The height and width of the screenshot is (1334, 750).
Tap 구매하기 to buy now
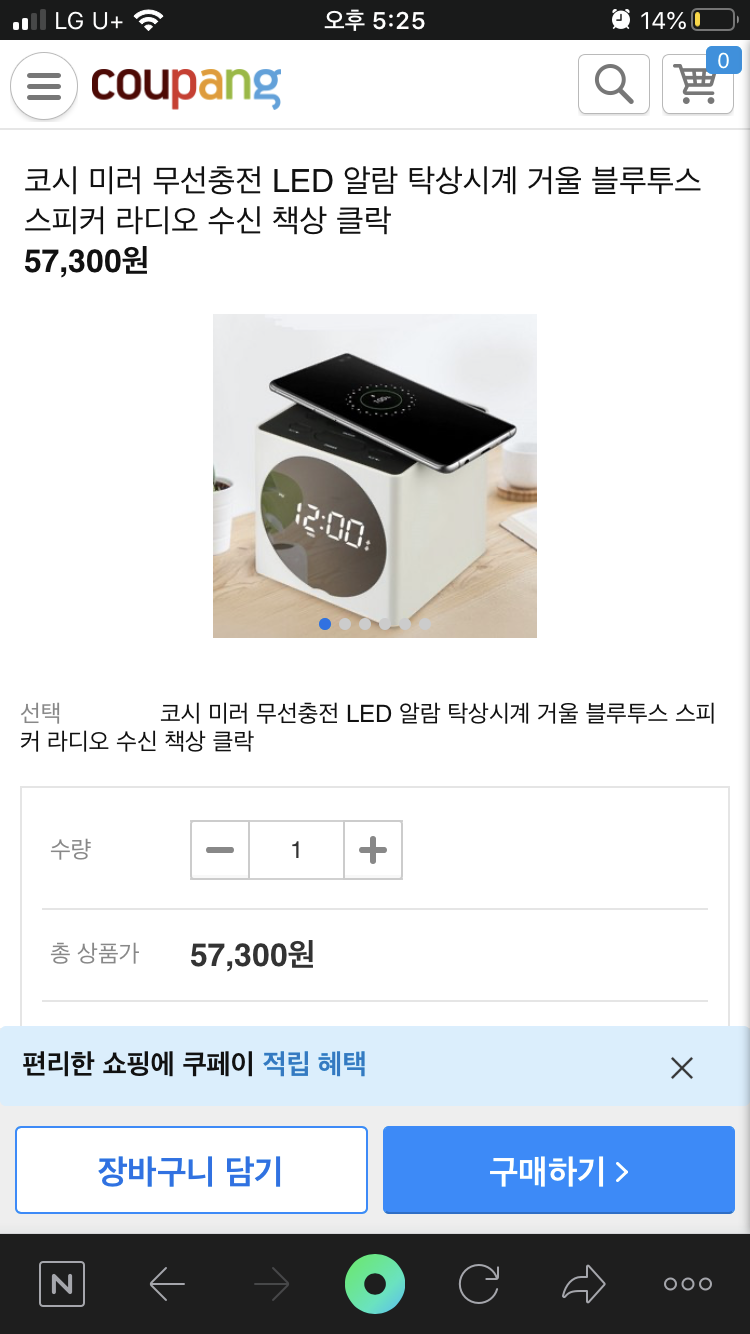pyautogui.click(x=559, y=1170)
